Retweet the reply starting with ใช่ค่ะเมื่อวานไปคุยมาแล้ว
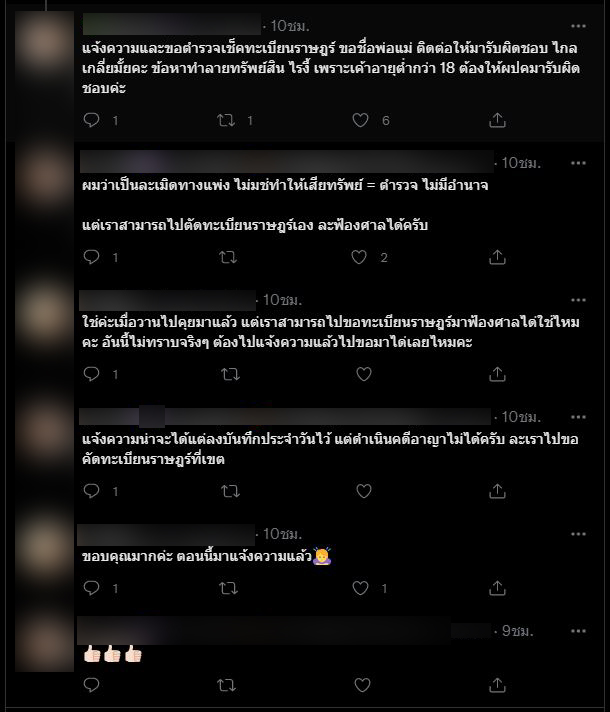This screenshot has width=610, height=712. tap(227, 374)
